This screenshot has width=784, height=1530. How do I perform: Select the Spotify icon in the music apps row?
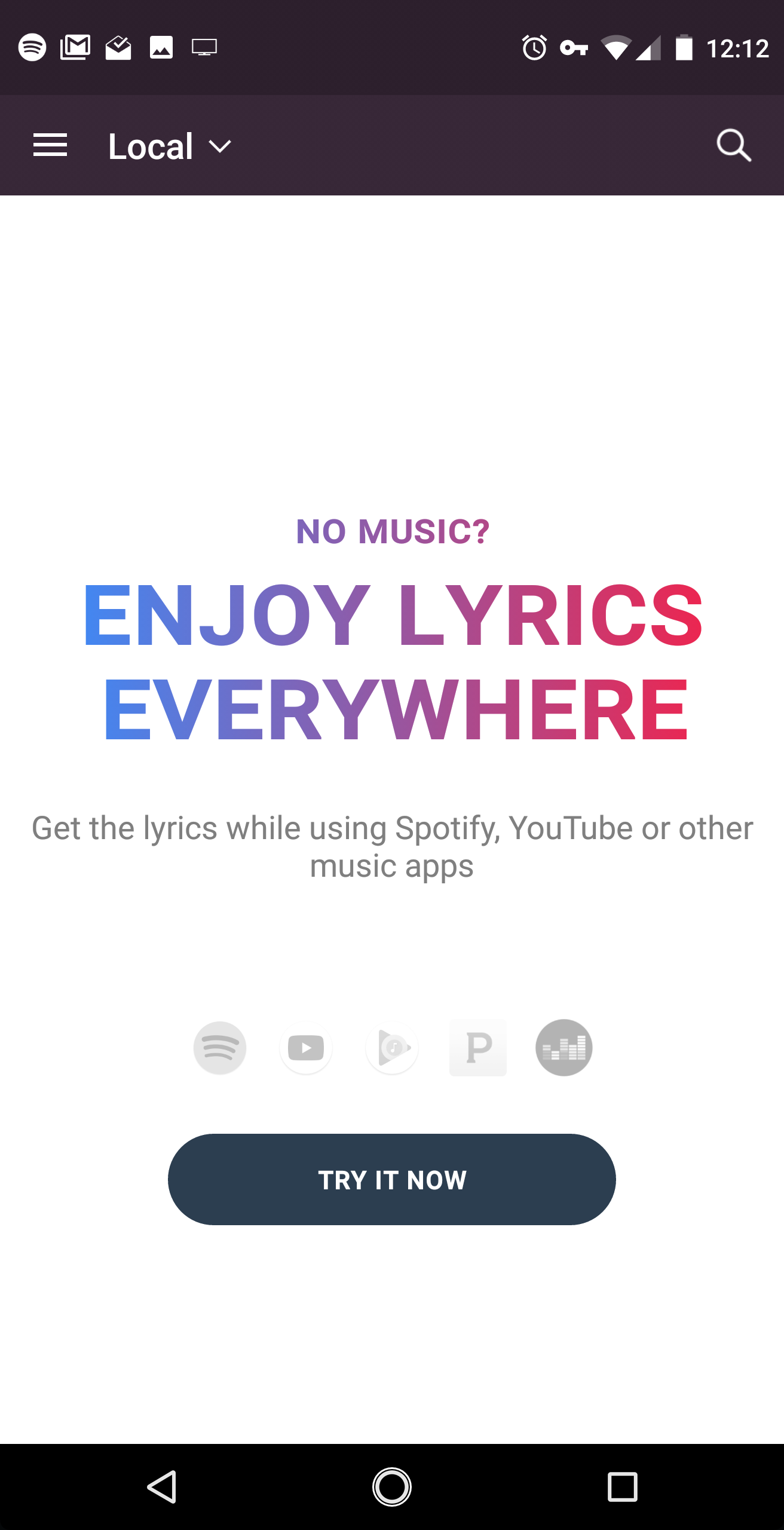click(x=219, y=1047)
